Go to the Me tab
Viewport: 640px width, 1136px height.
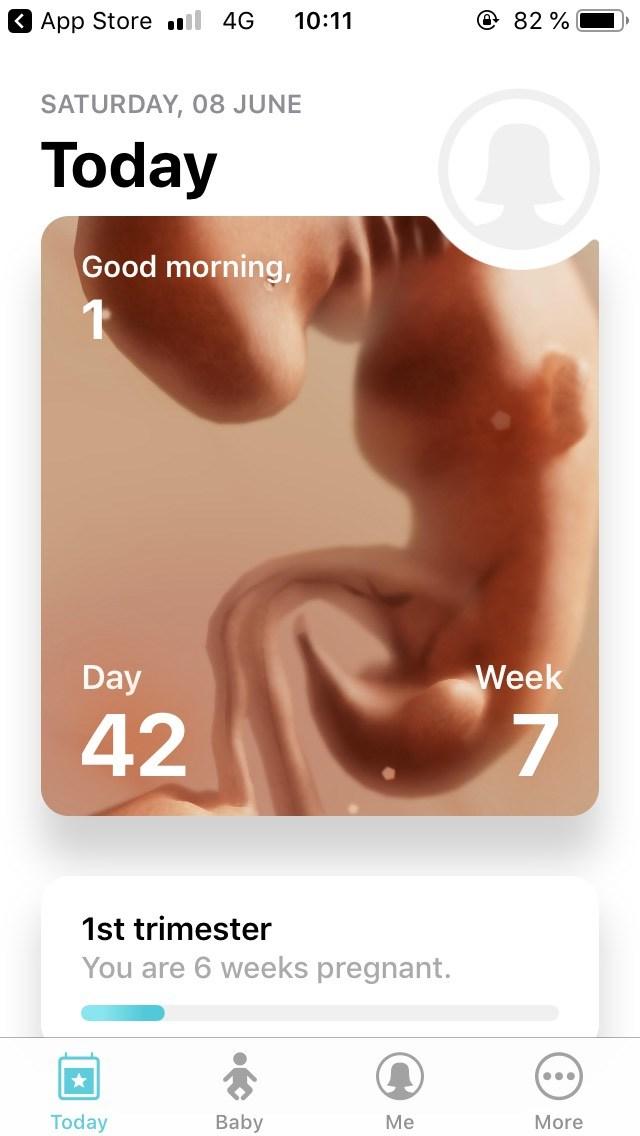coord(399,1091)
